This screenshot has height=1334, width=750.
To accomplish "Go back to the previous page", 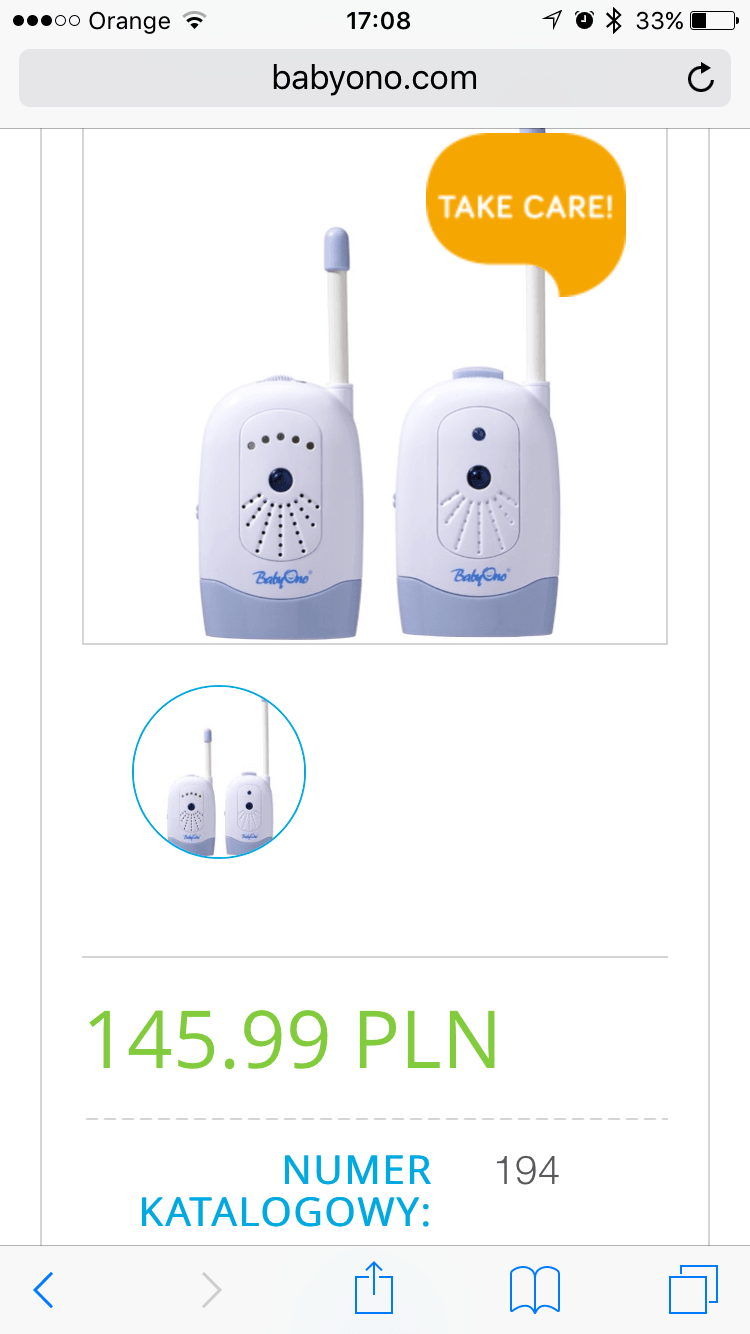I will point(43,1290).
